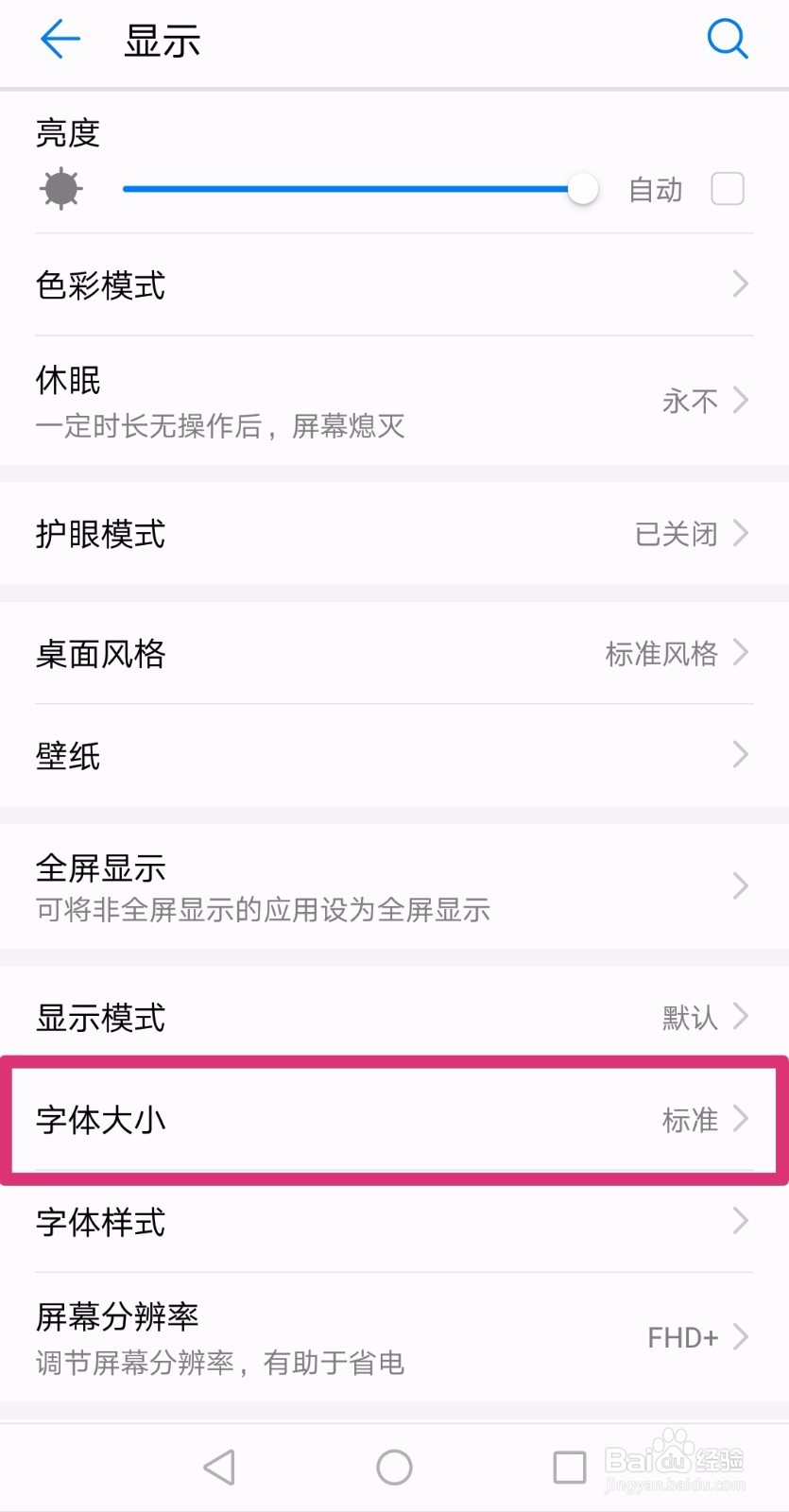The image size is (789, 1512).
Task: Open the 显示模式 chevron showing 默认
Action: pos(394,1017)
